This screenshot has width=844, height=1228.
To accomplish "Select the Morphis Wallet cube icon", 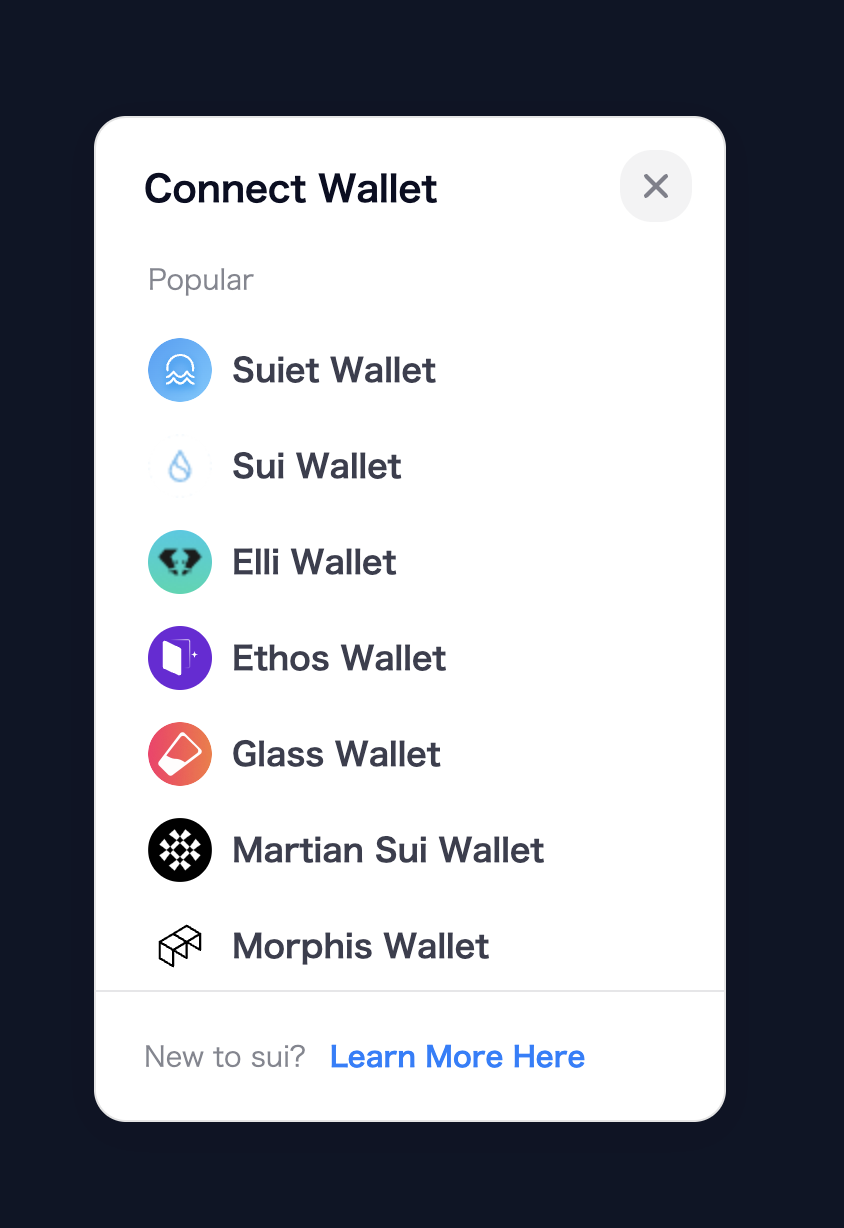I will (x=180, y=945).
